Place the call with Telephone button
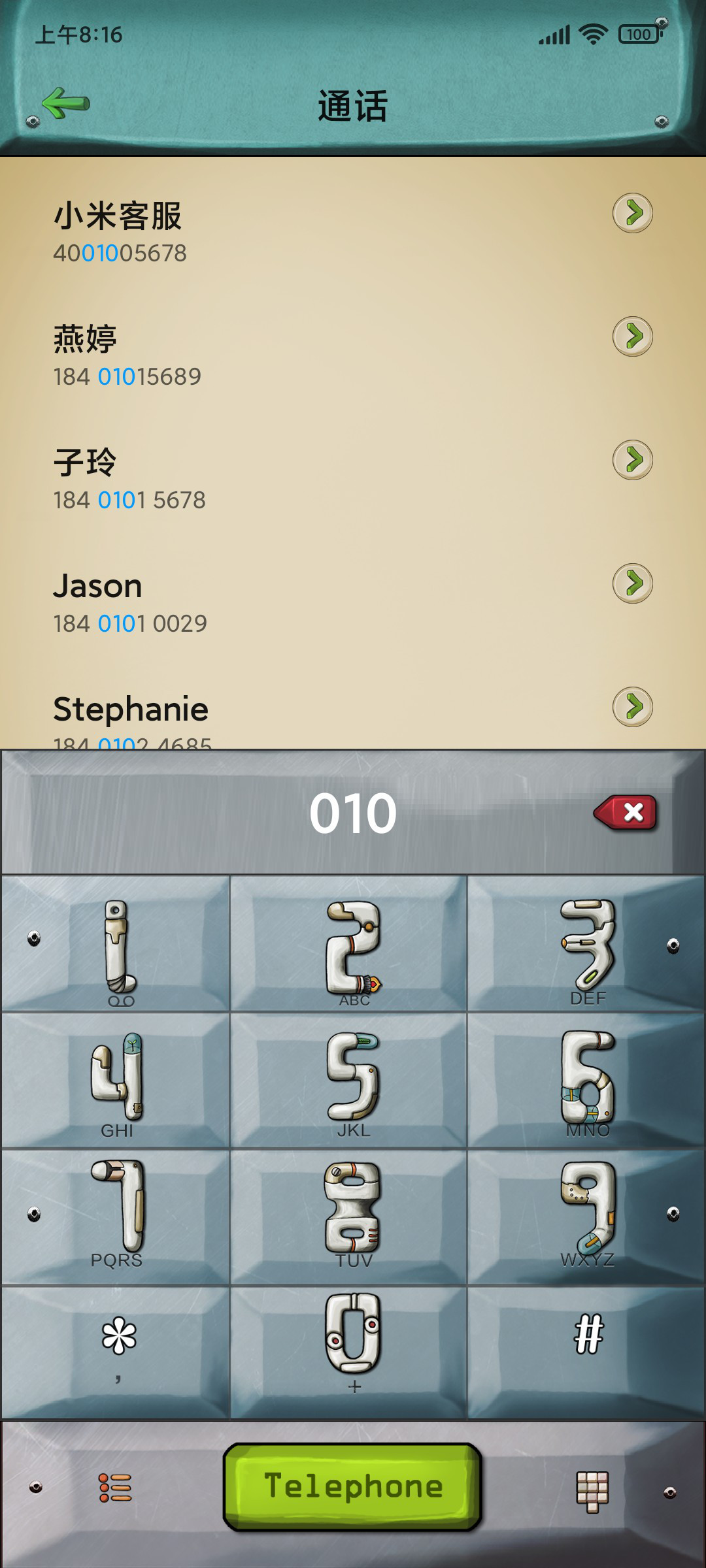This screenshot has height=1568, width=706. coord(353,1488)
